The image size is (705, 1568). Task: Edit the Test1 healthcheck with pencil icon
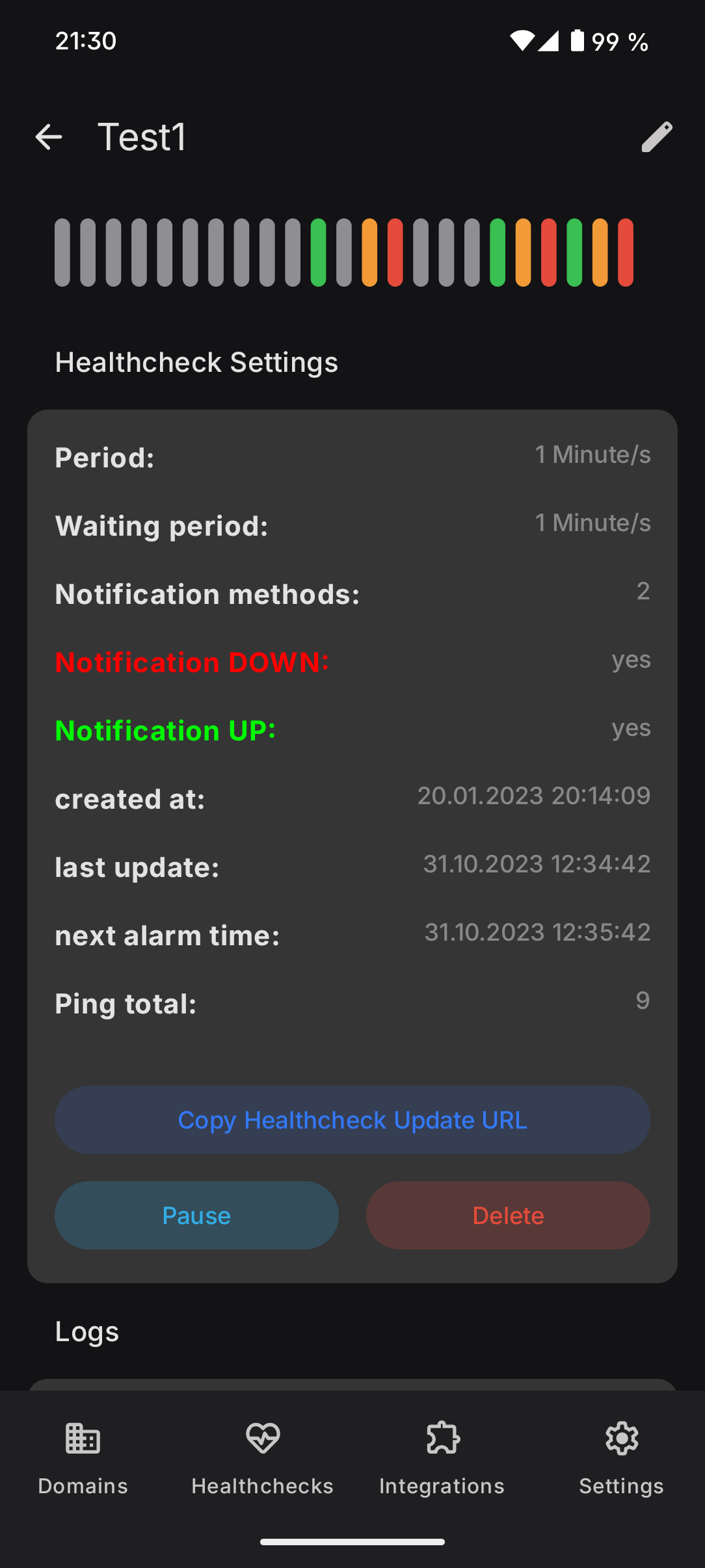(x=656, y=137)
